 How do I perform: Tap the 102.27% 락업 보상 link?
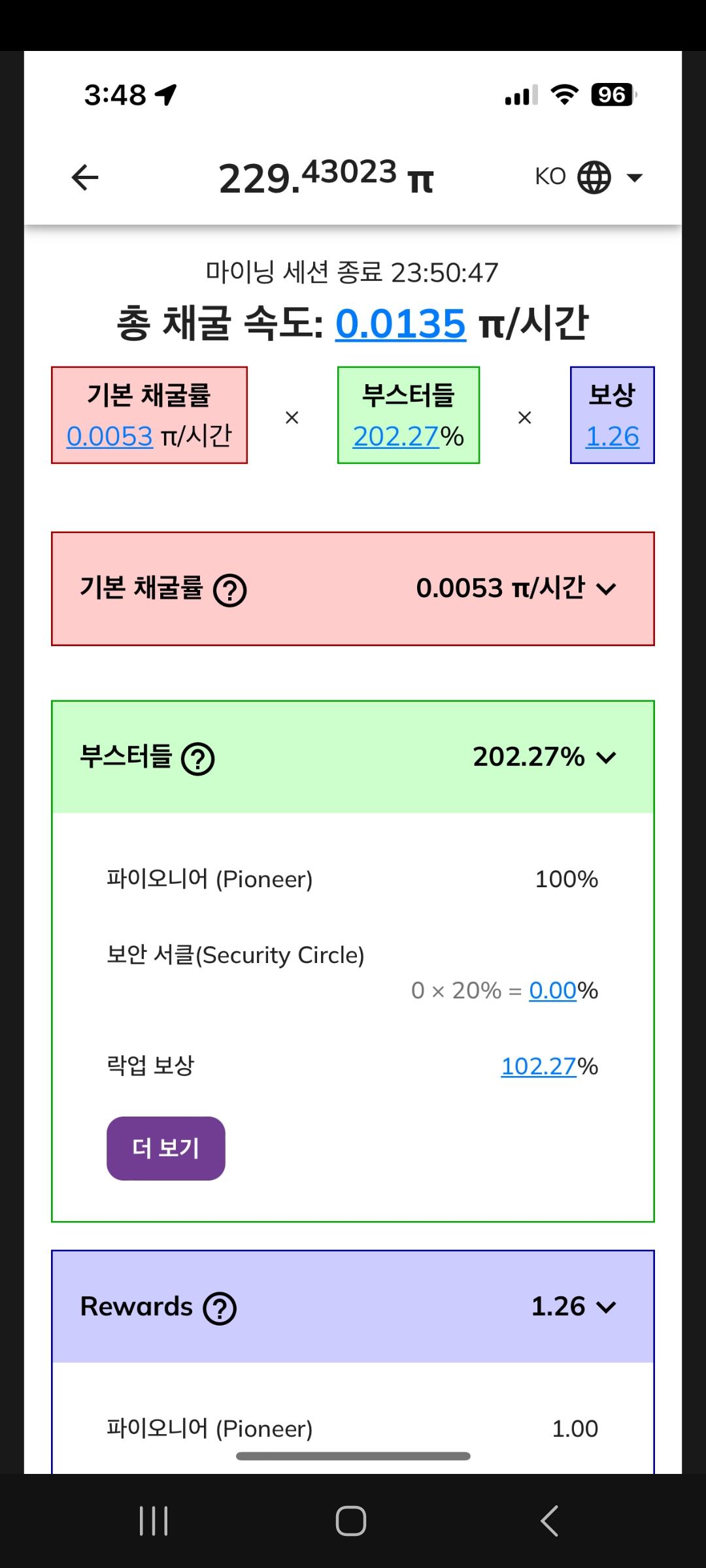click(539, 1066)
